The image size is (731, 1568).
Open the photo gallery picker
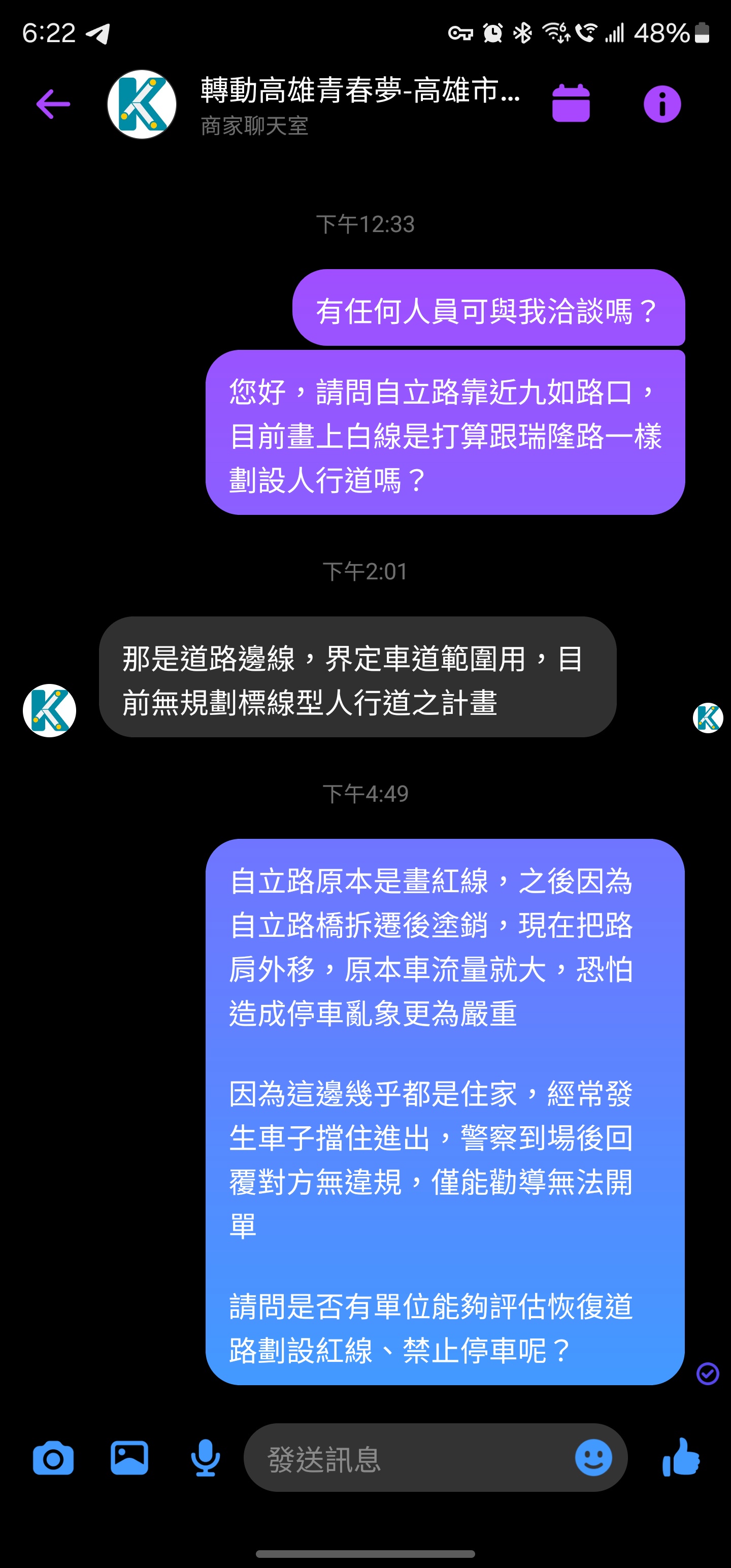coord(129,1458)
